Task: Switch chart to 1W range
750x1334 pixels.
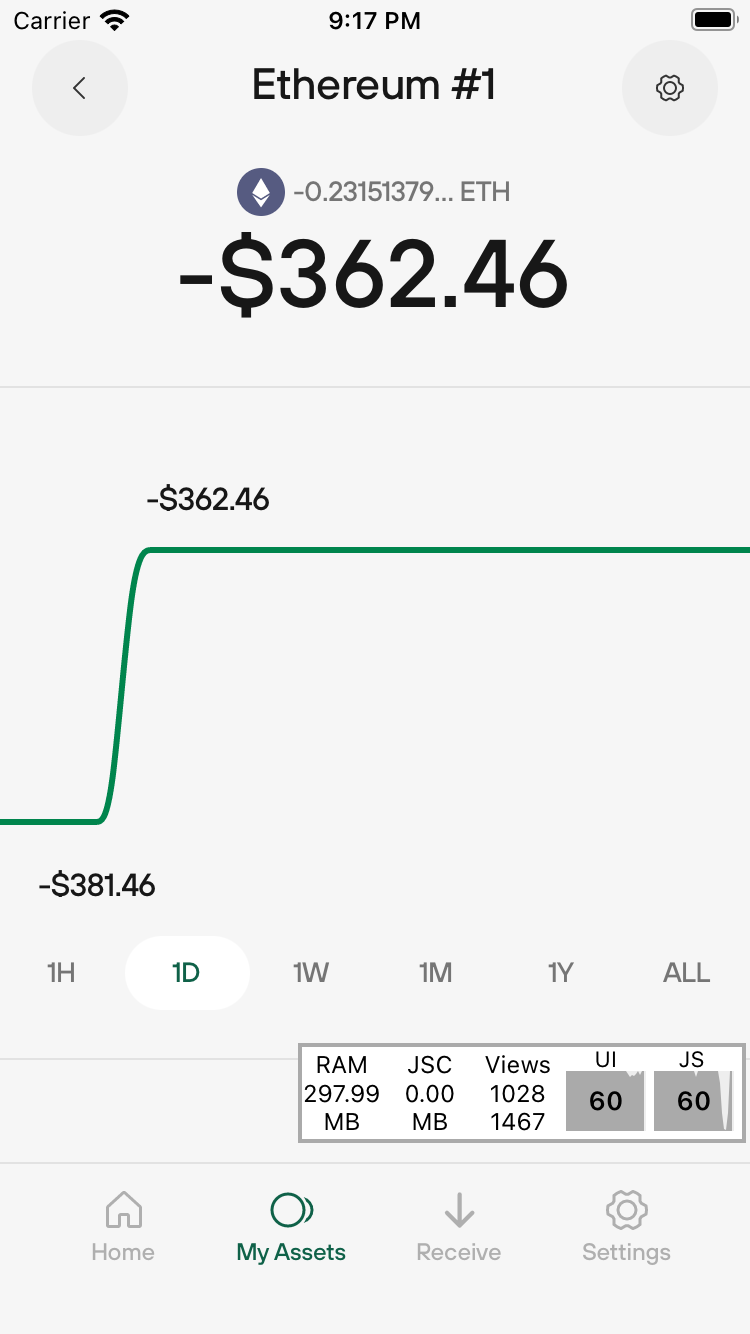Action: click(311, 973)
